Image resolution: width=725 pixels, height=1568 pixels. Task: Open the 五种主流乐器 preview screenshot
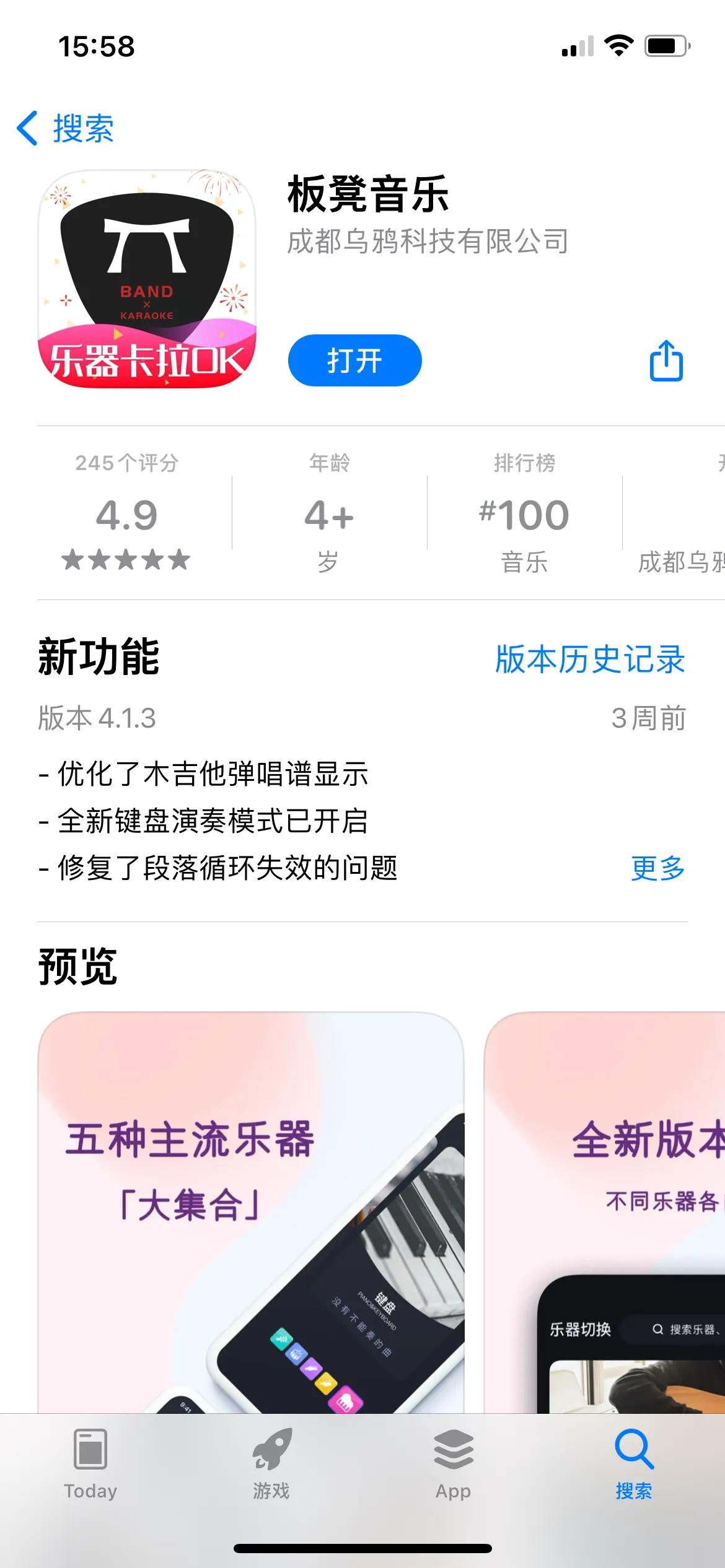251,1214
